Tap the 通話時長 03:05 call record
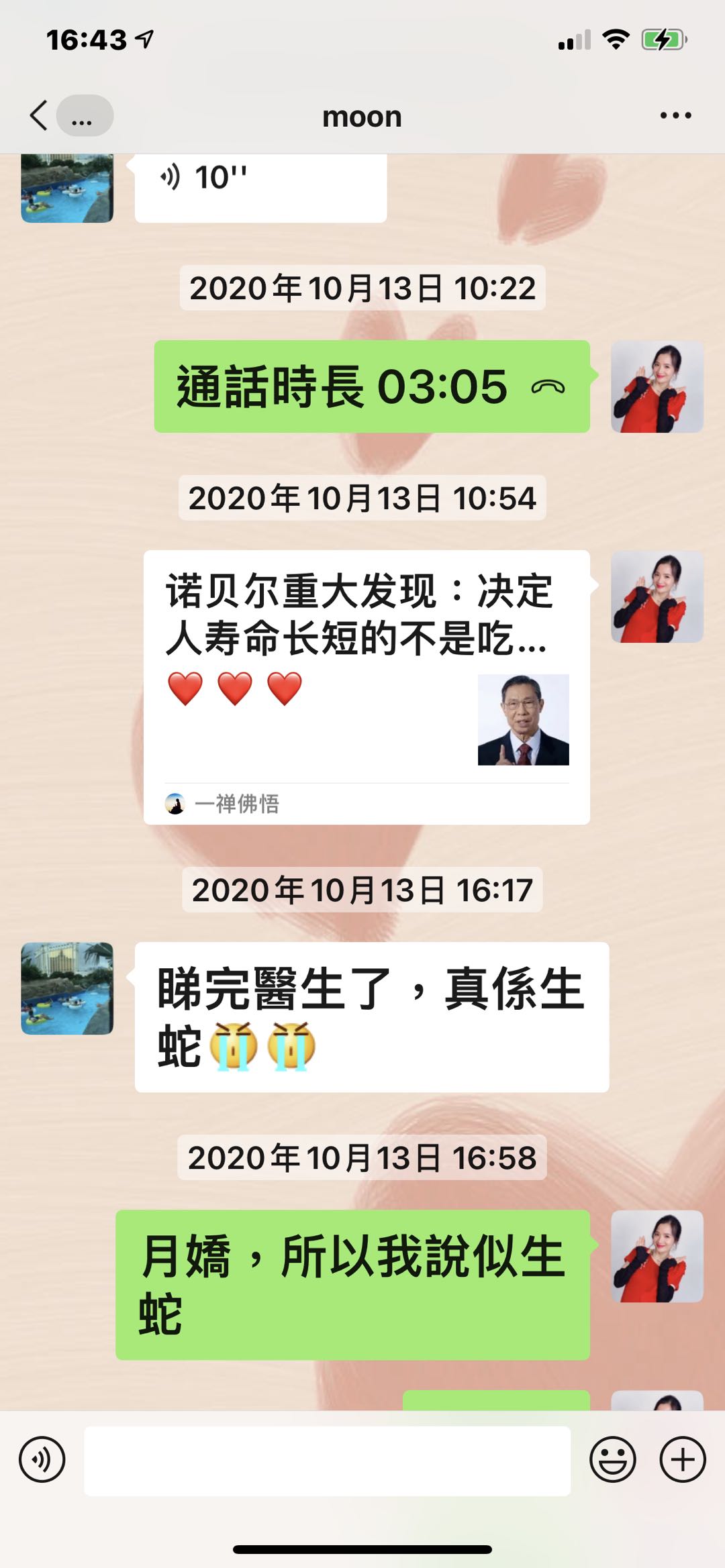 click(371, 386)
